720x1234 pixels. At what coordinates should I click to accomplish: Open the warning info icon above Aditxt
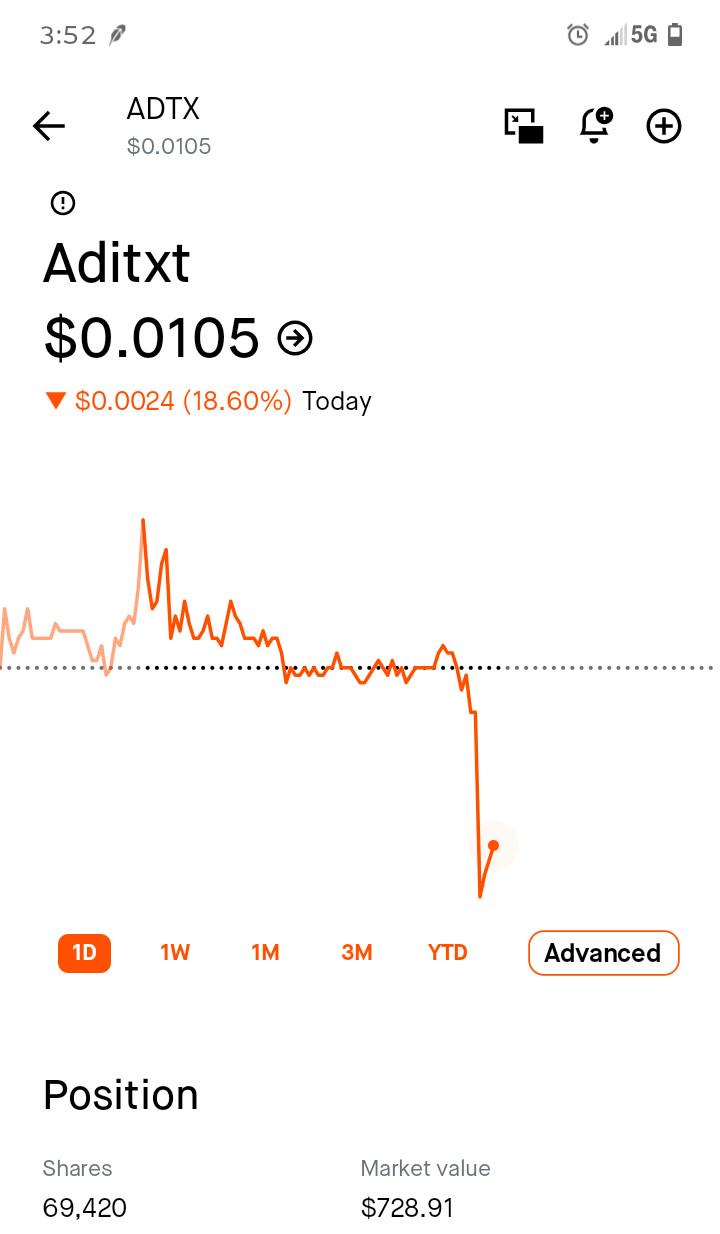63,203
